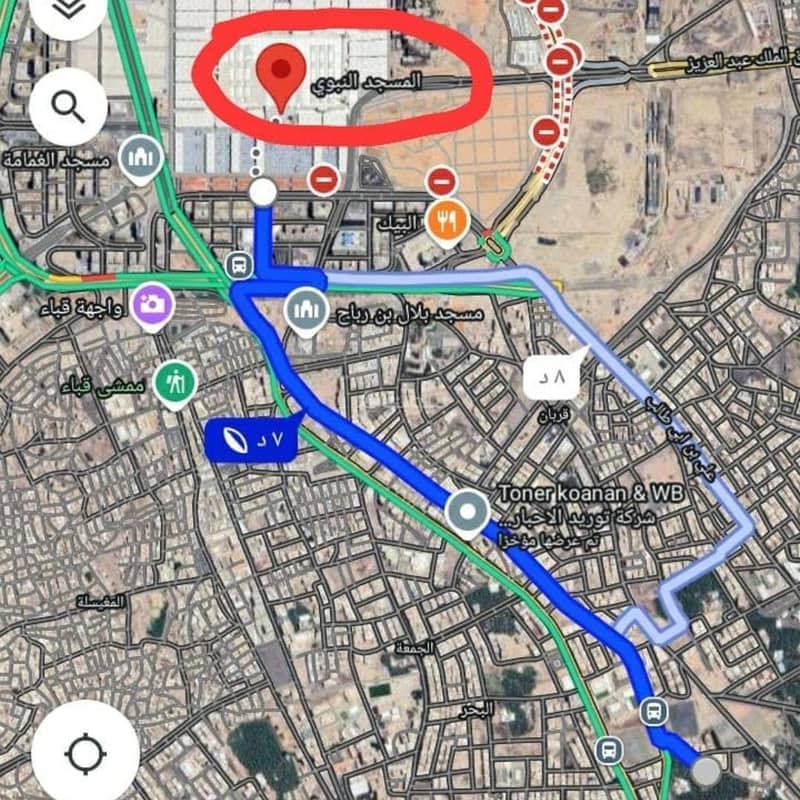Image resolution: width=800 pixels, height=800 pixels.
Task: Center map on my location
Action: (86, 753)
